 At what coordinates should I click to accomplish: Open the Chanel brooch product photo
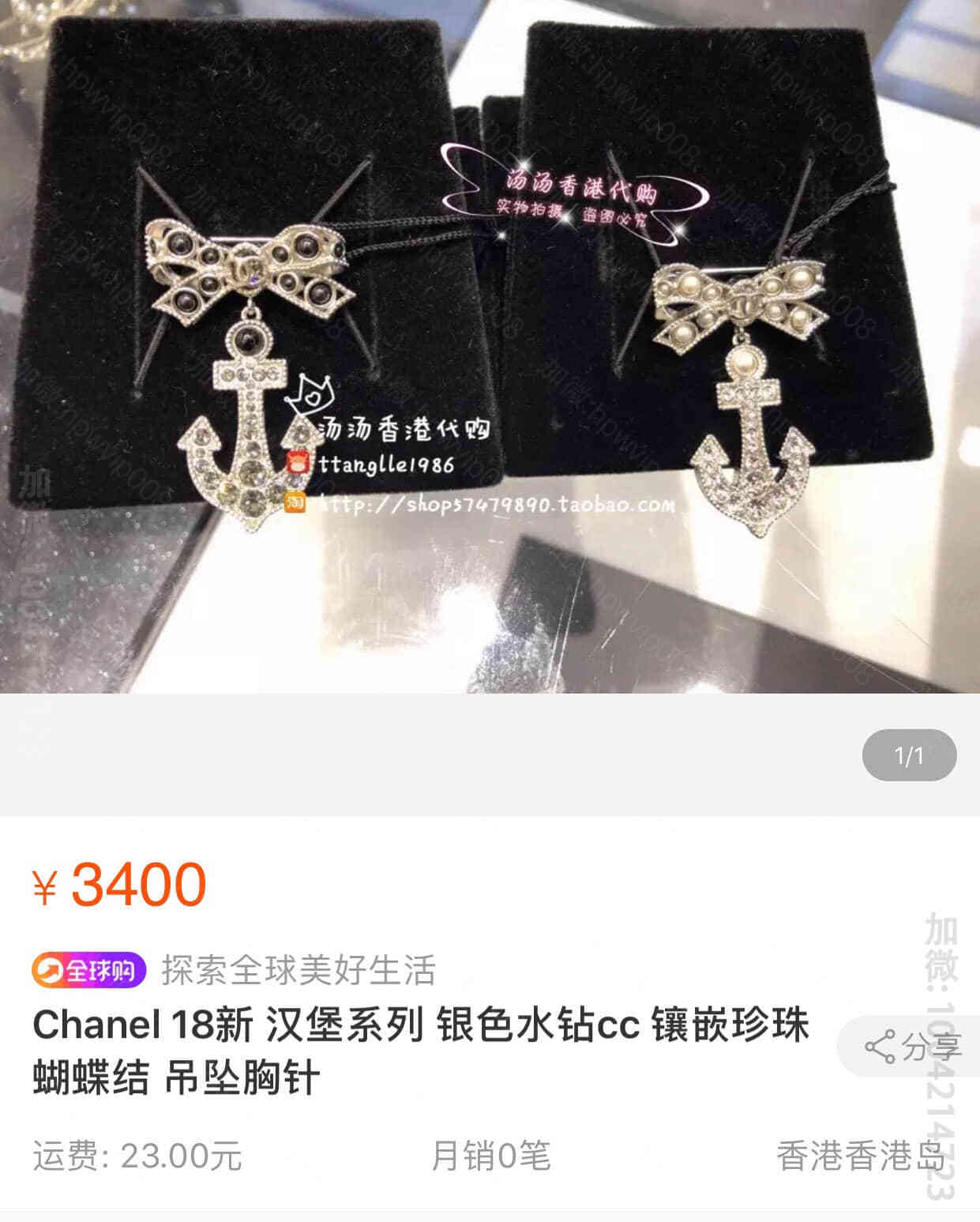pos(490,348)
